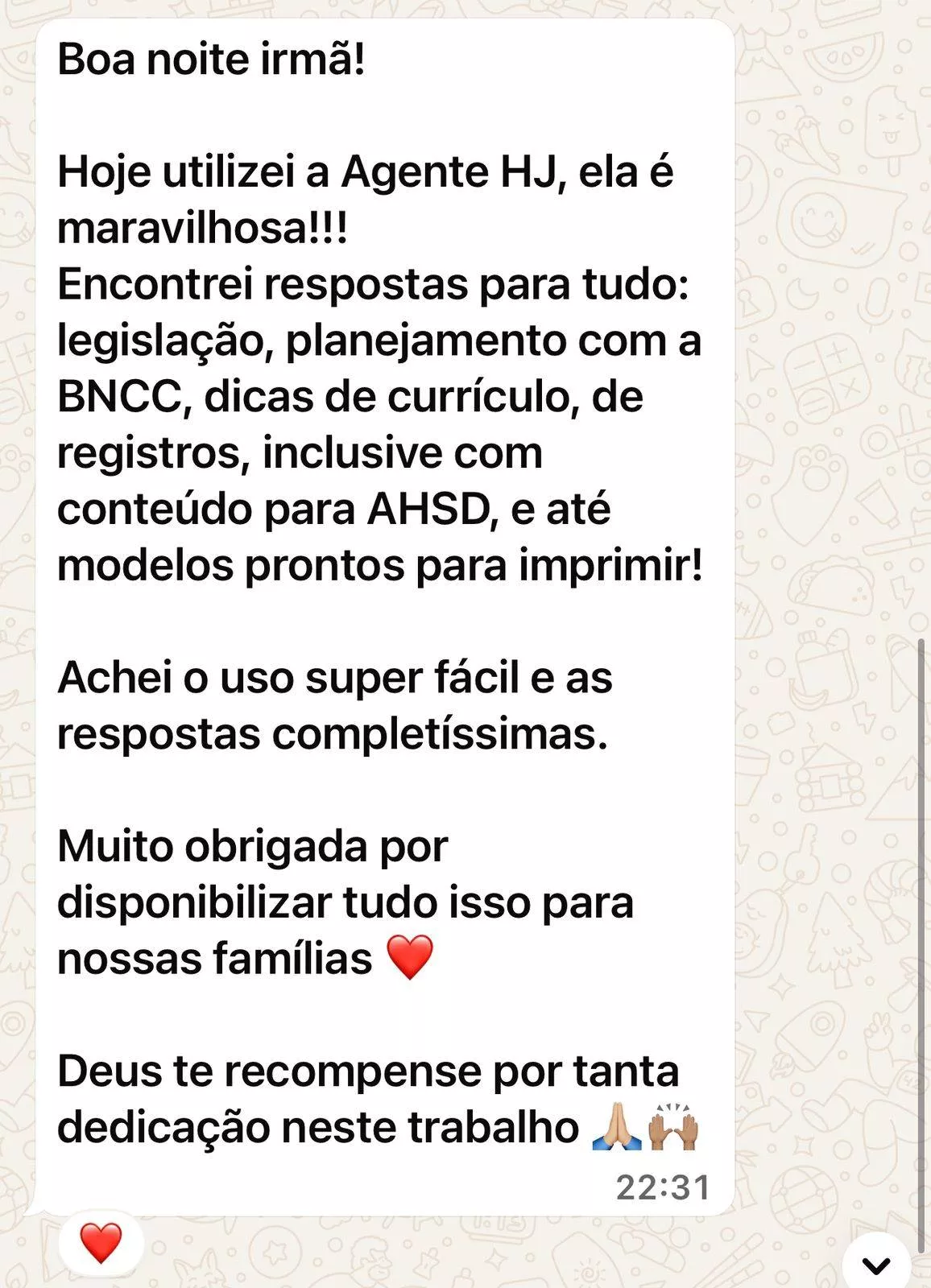Tap the heart reaction under the message
The height and width of the screenshot is (1288, 931).
point(101,1242)
